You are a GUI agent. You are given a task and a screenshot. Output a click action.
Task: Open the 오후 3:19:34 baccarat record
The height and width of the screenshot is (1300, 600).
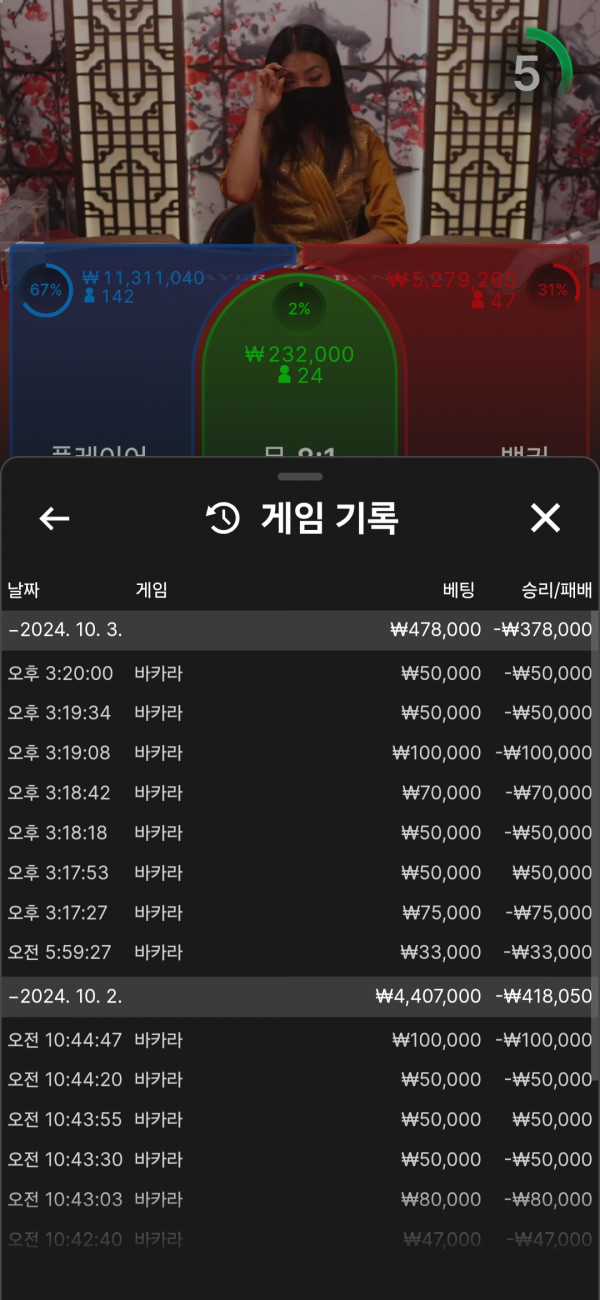click(x=300, y=713)
